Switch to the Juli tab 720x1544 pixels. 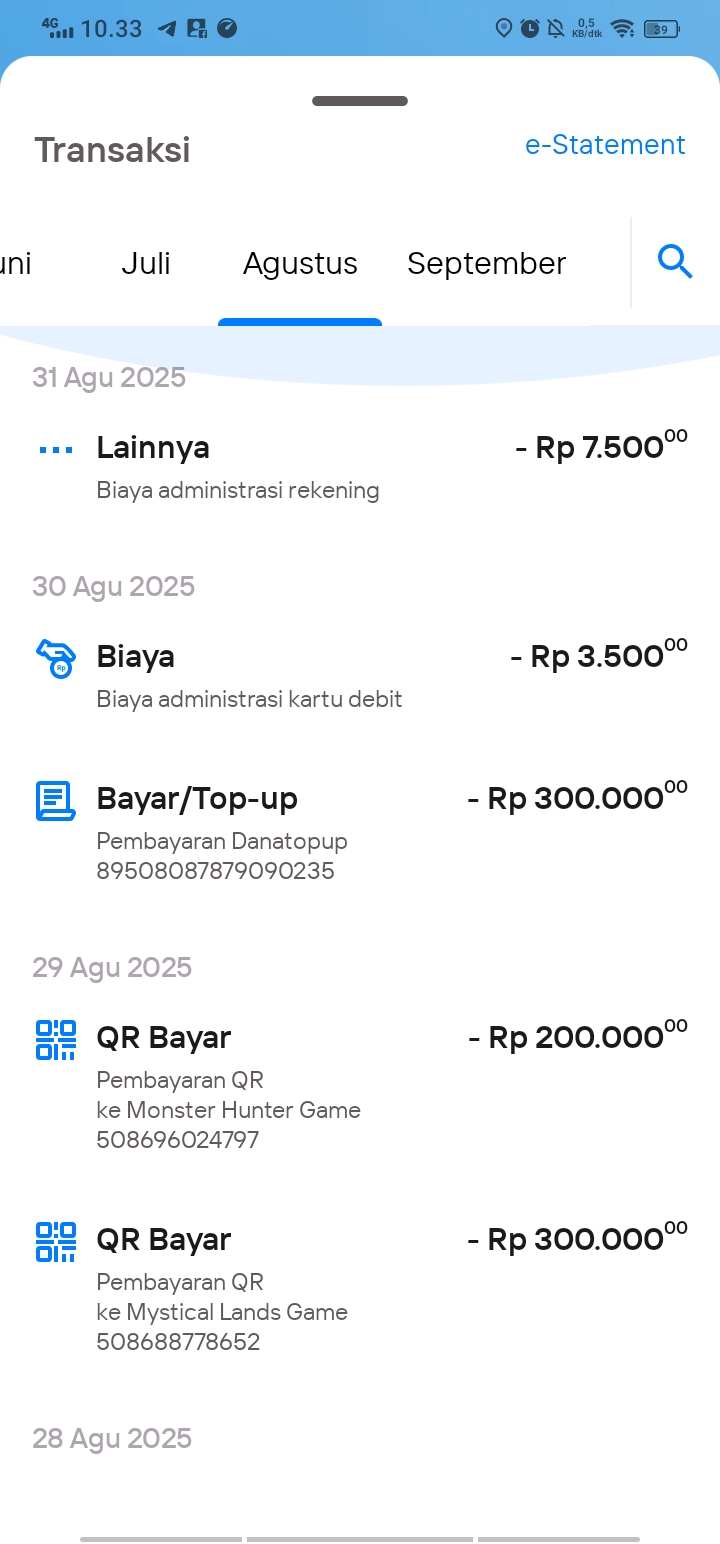(x=146, y=264)
